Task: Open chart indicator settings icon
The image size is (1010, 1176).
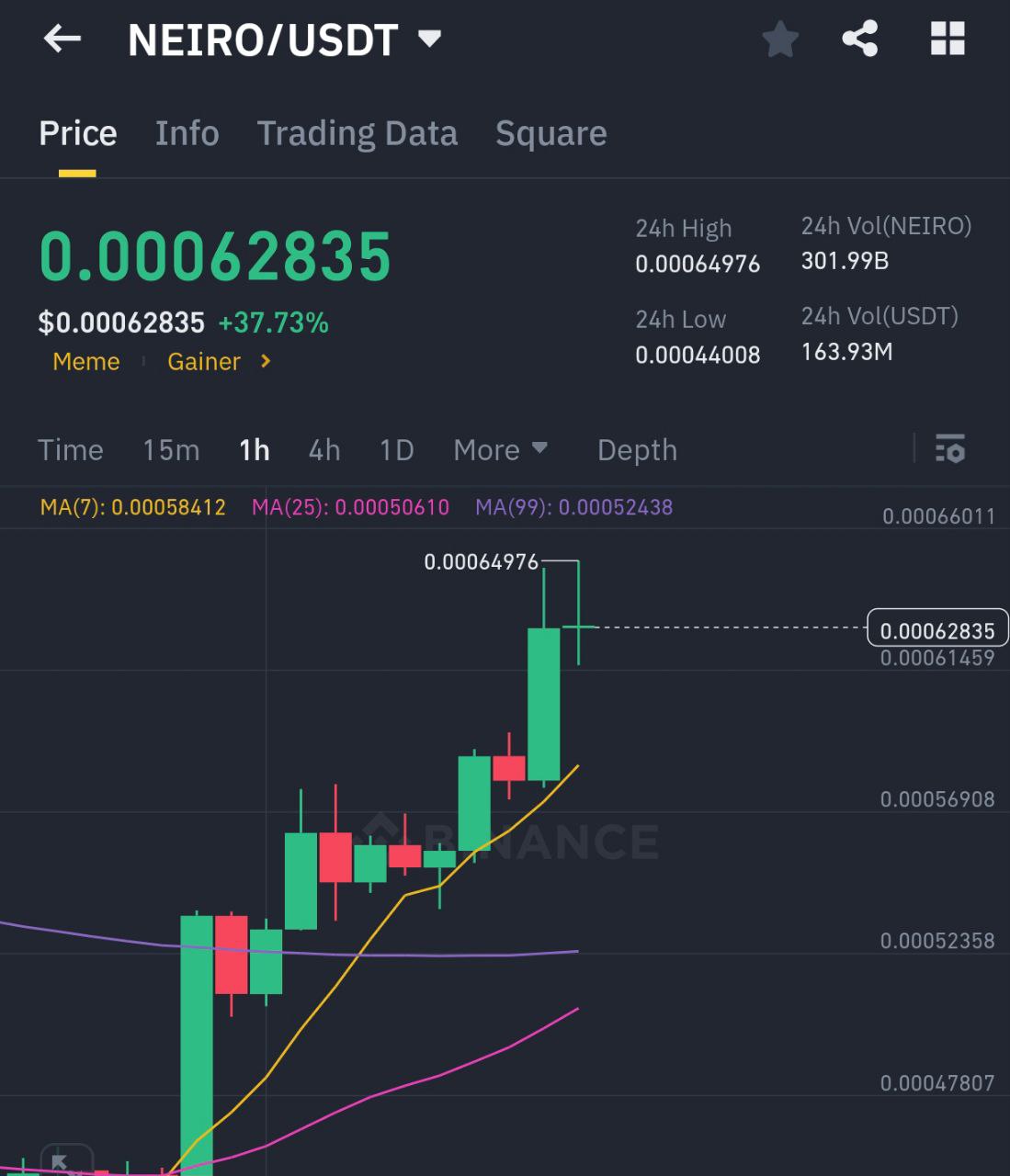Action: pos(949,449)
